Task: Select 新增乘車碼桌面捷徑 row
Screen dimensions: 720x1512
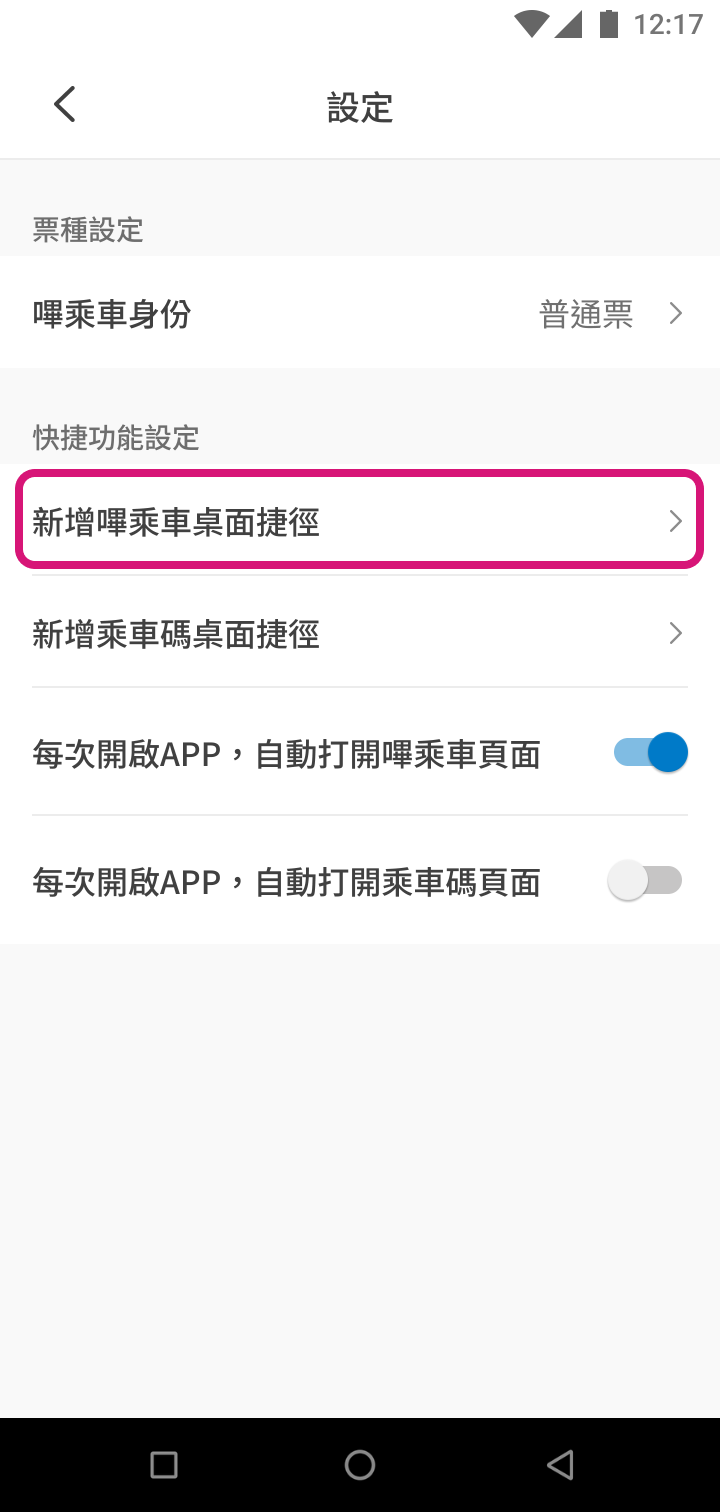Action: (x=360, y=634)
